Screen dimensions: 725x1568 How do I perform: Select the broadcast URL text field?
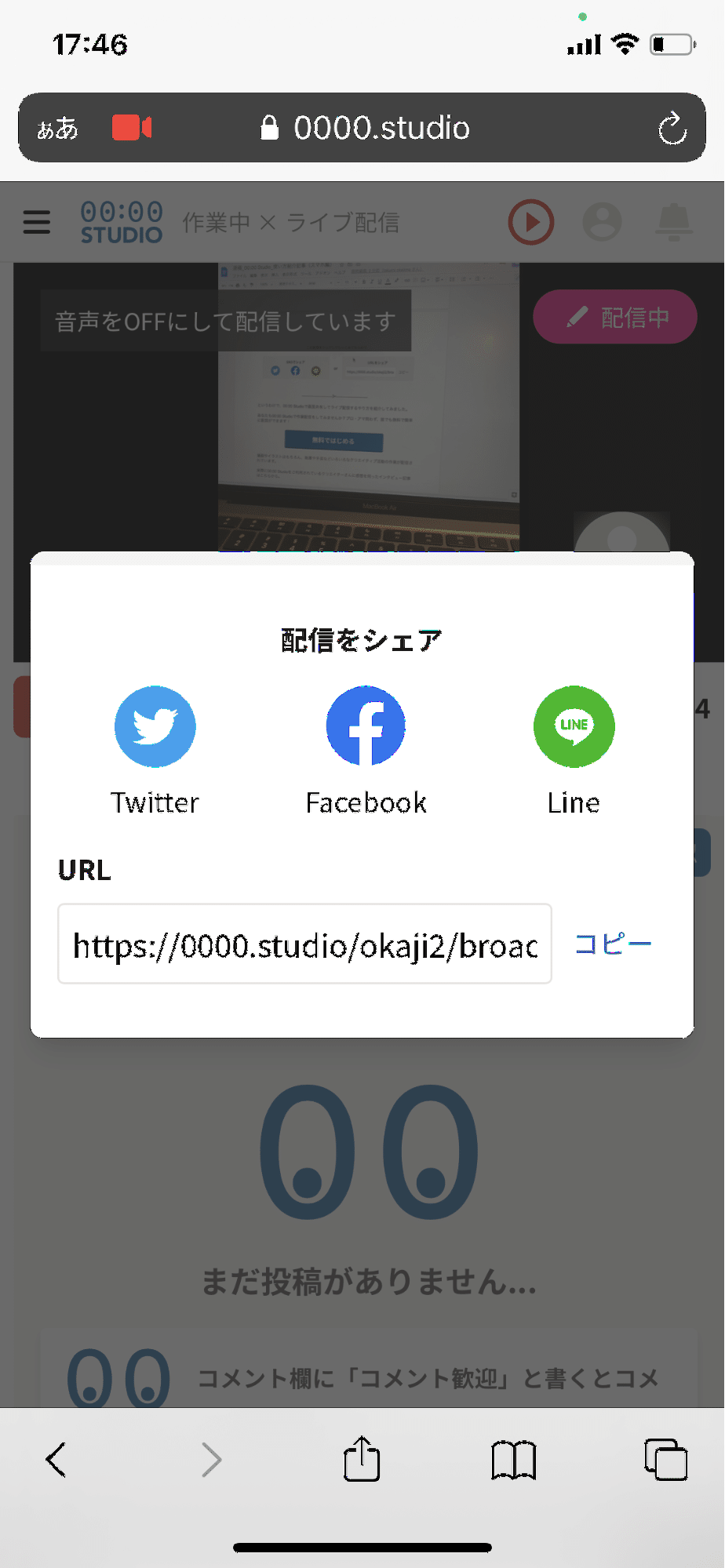pos(304,944)
